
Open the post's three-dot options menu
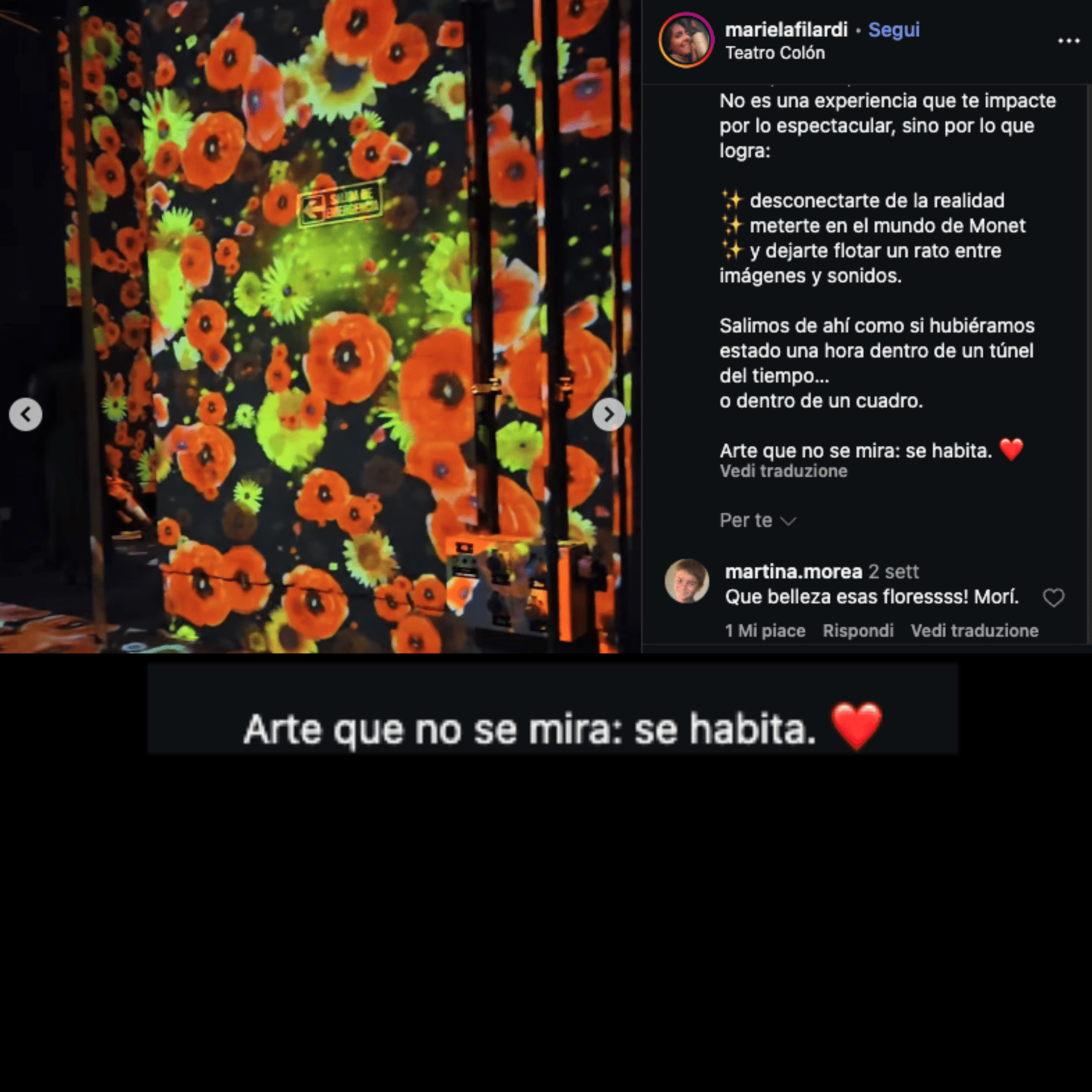(1068, 41)
